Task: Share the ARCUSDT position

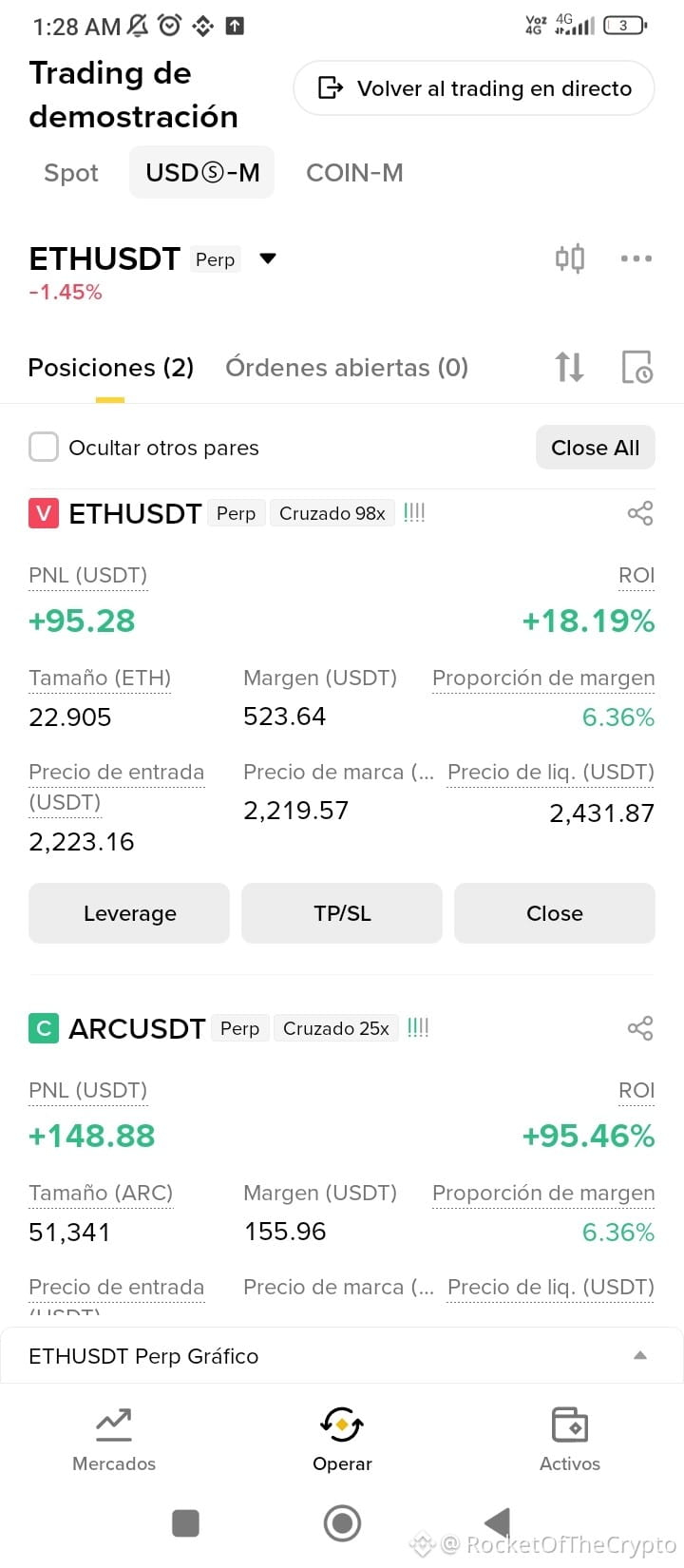Action: pos(640,1028)
